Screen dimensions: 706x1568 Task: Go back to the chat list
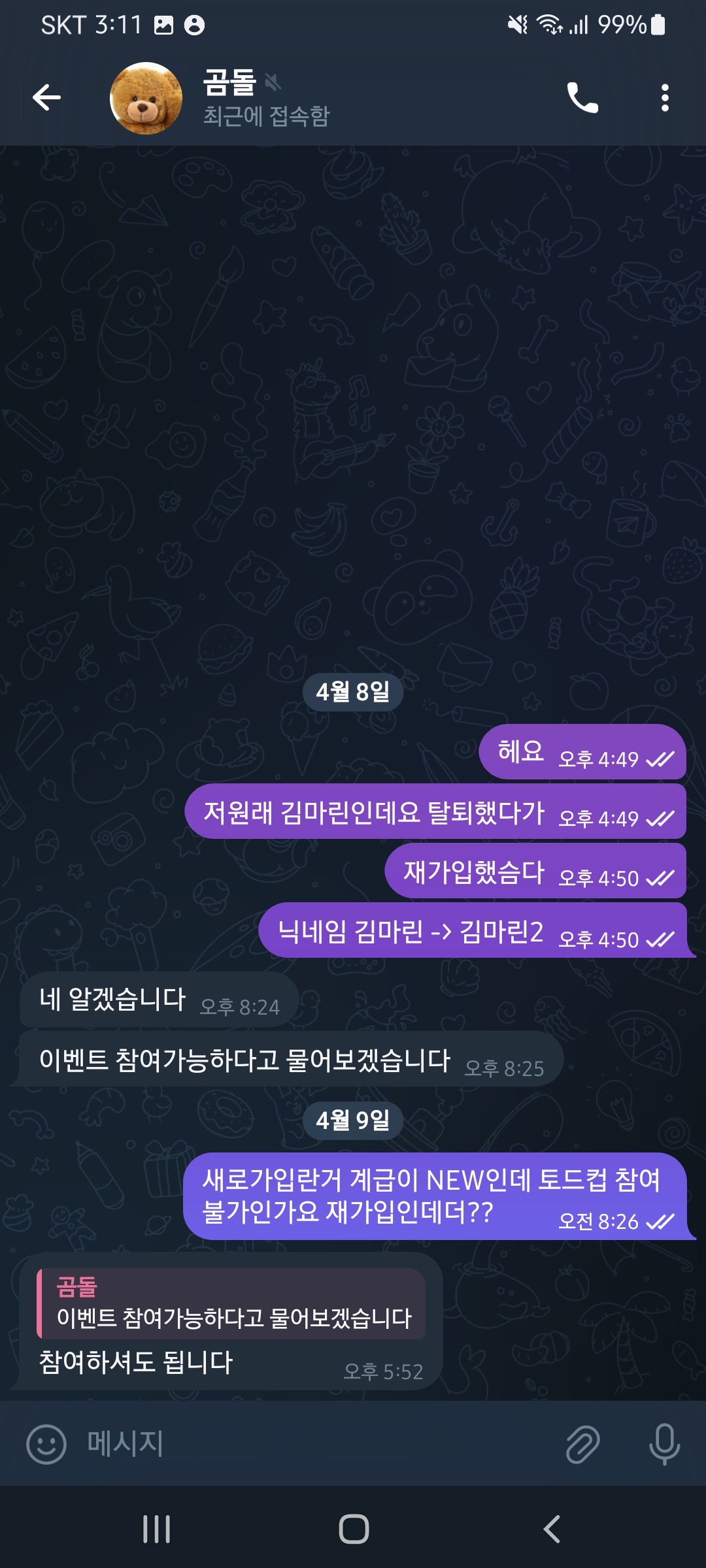(47, 98)
